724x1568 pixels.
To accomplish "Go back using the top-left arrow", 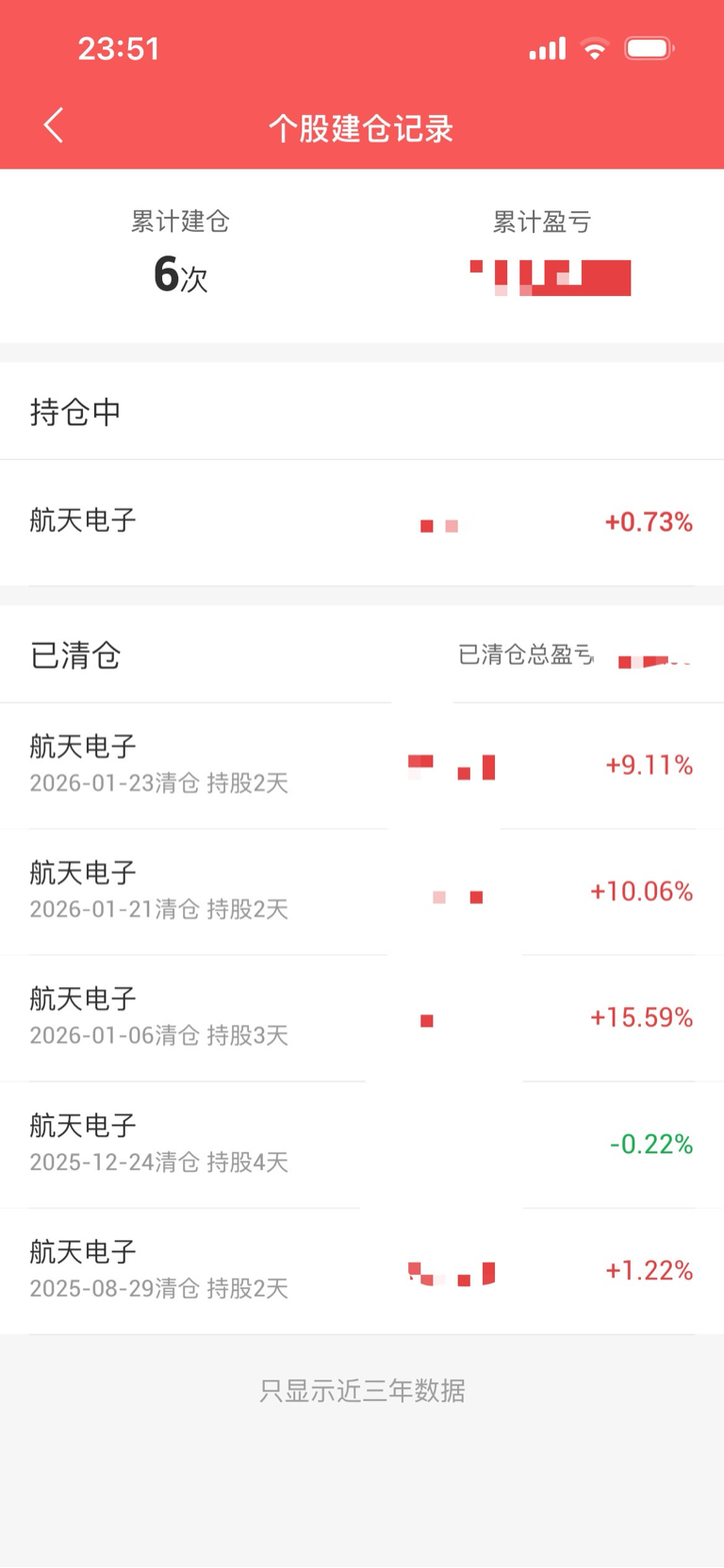I will (x=54, y=125).
